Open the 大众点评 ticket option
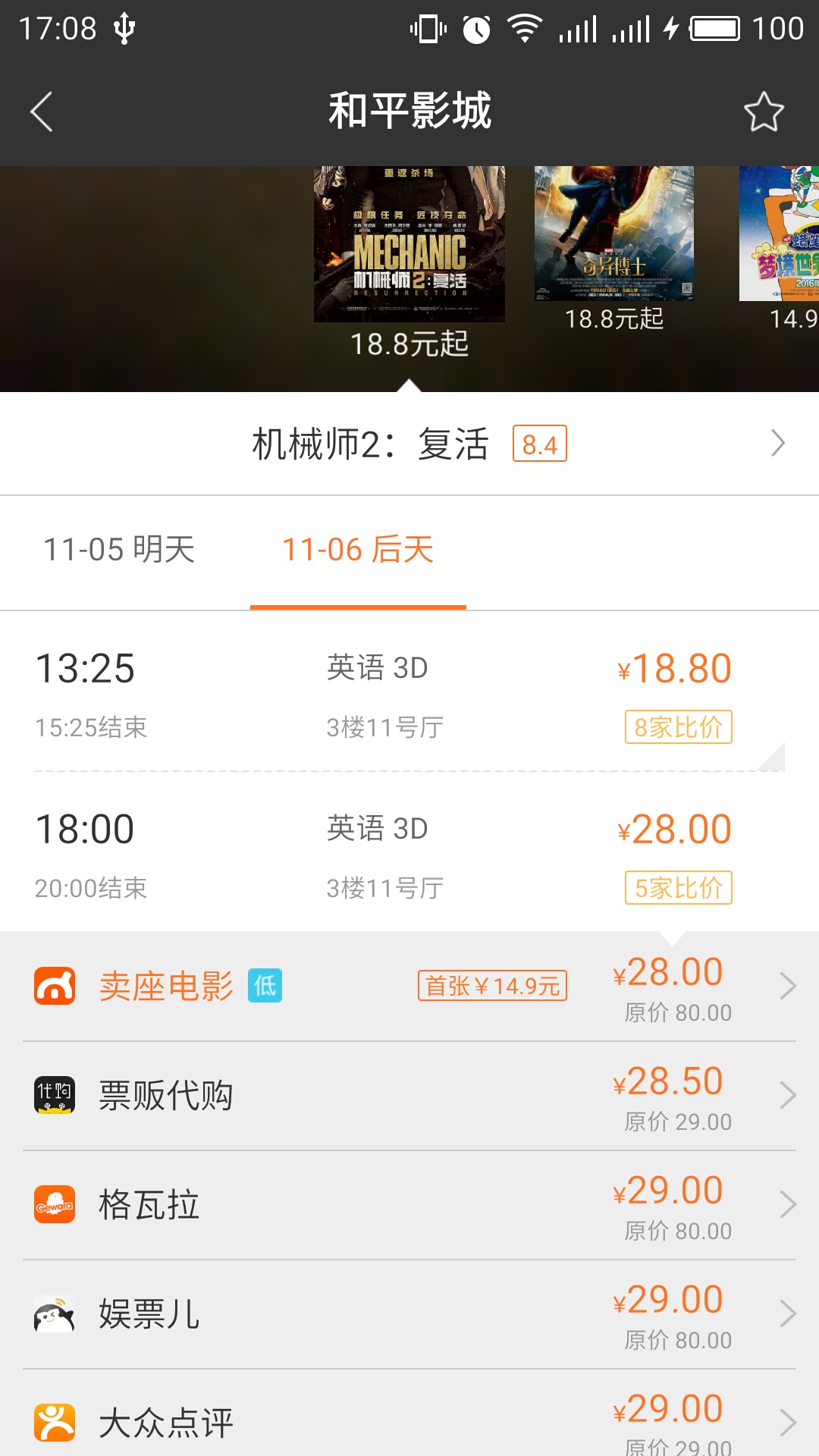The height and width of the screenshot is (1456, 819). (409, 1422)
